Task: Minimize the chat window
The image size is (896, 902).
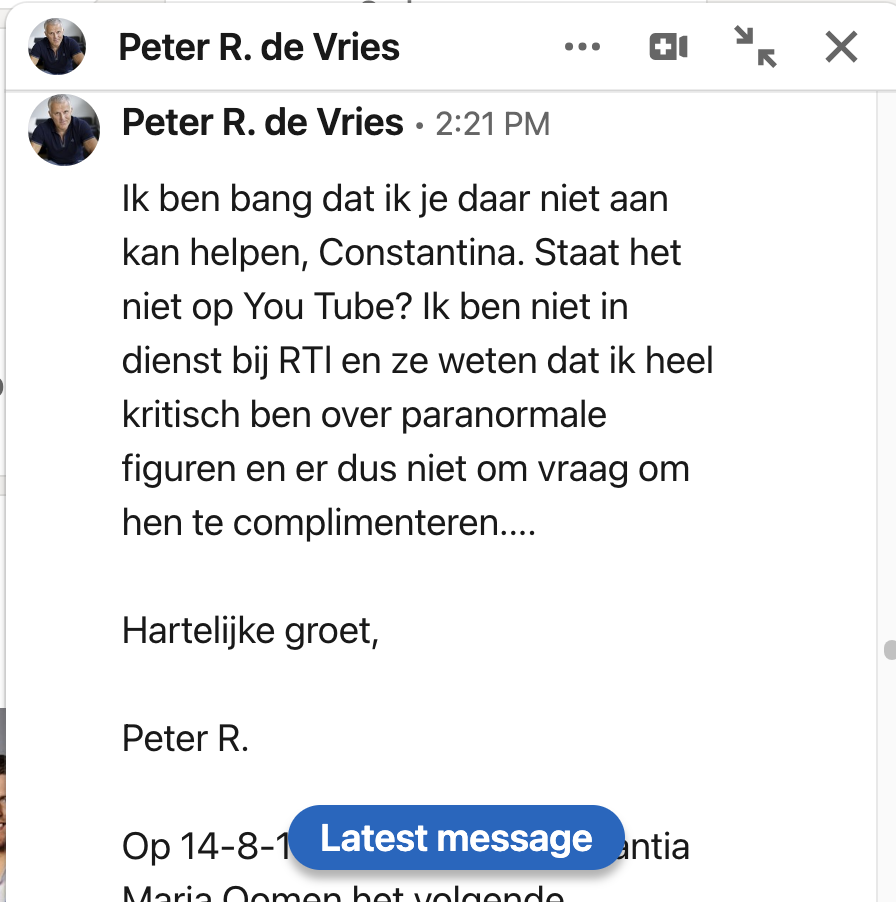Action: point(755,47)
